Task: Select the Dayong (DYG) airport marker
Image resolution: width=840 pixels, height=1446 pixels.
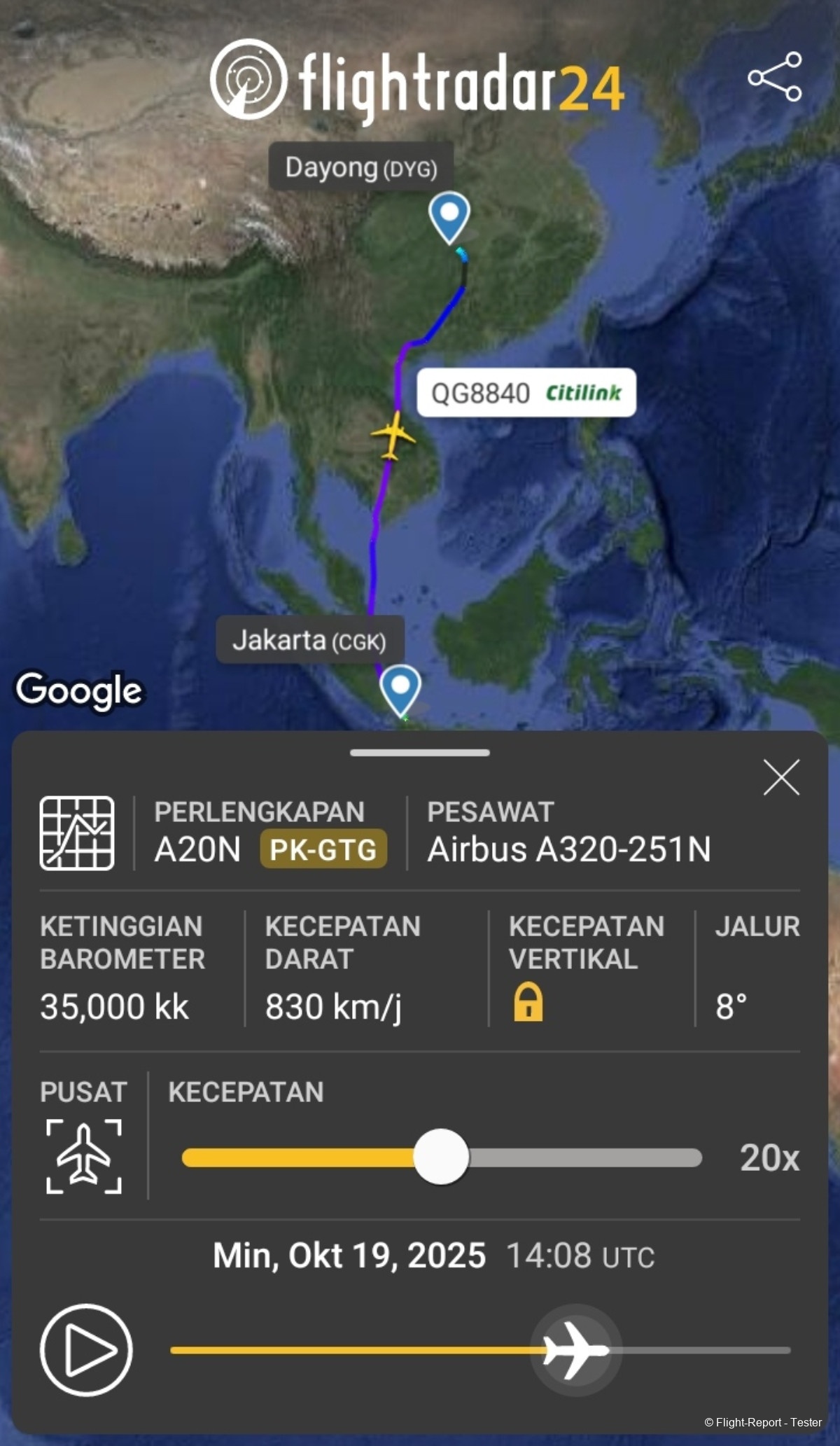Action: tap(449, 216)
